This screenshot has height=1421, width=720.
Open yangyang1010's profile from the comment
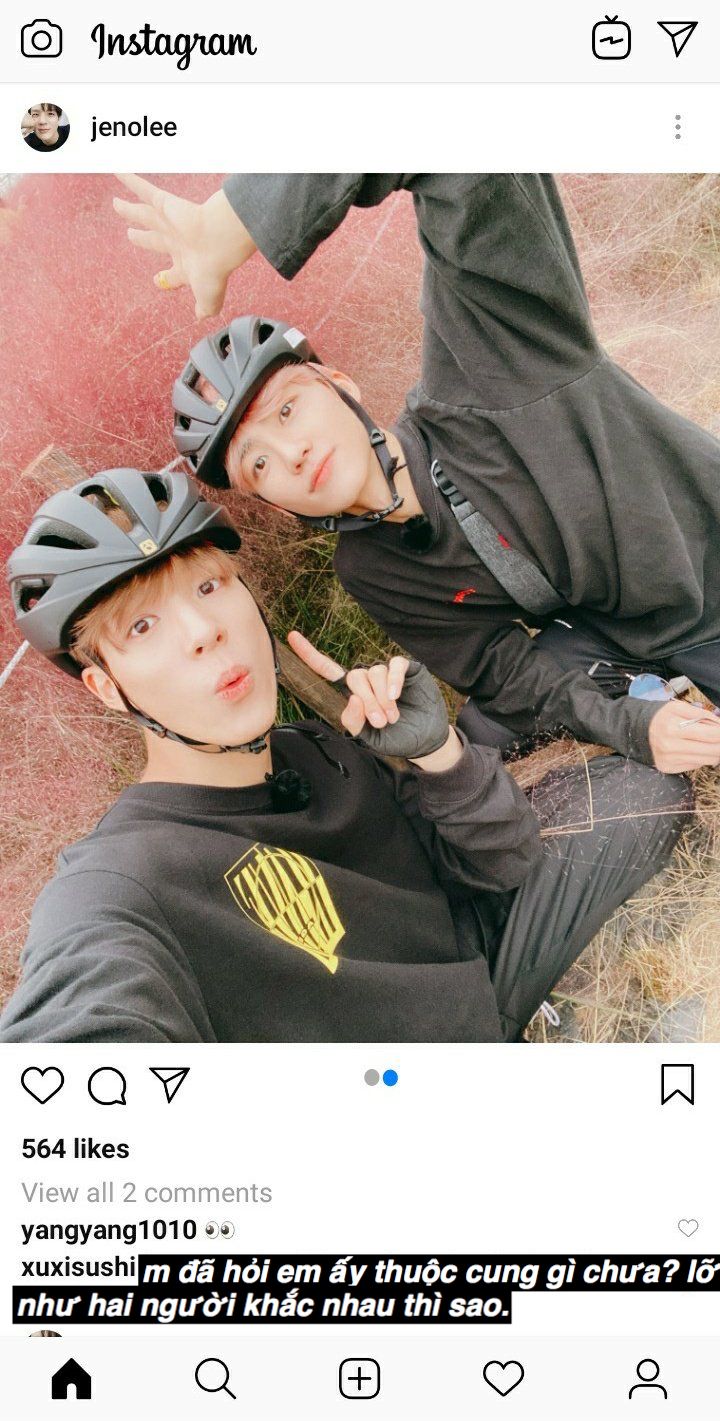tap(108, 1230)
